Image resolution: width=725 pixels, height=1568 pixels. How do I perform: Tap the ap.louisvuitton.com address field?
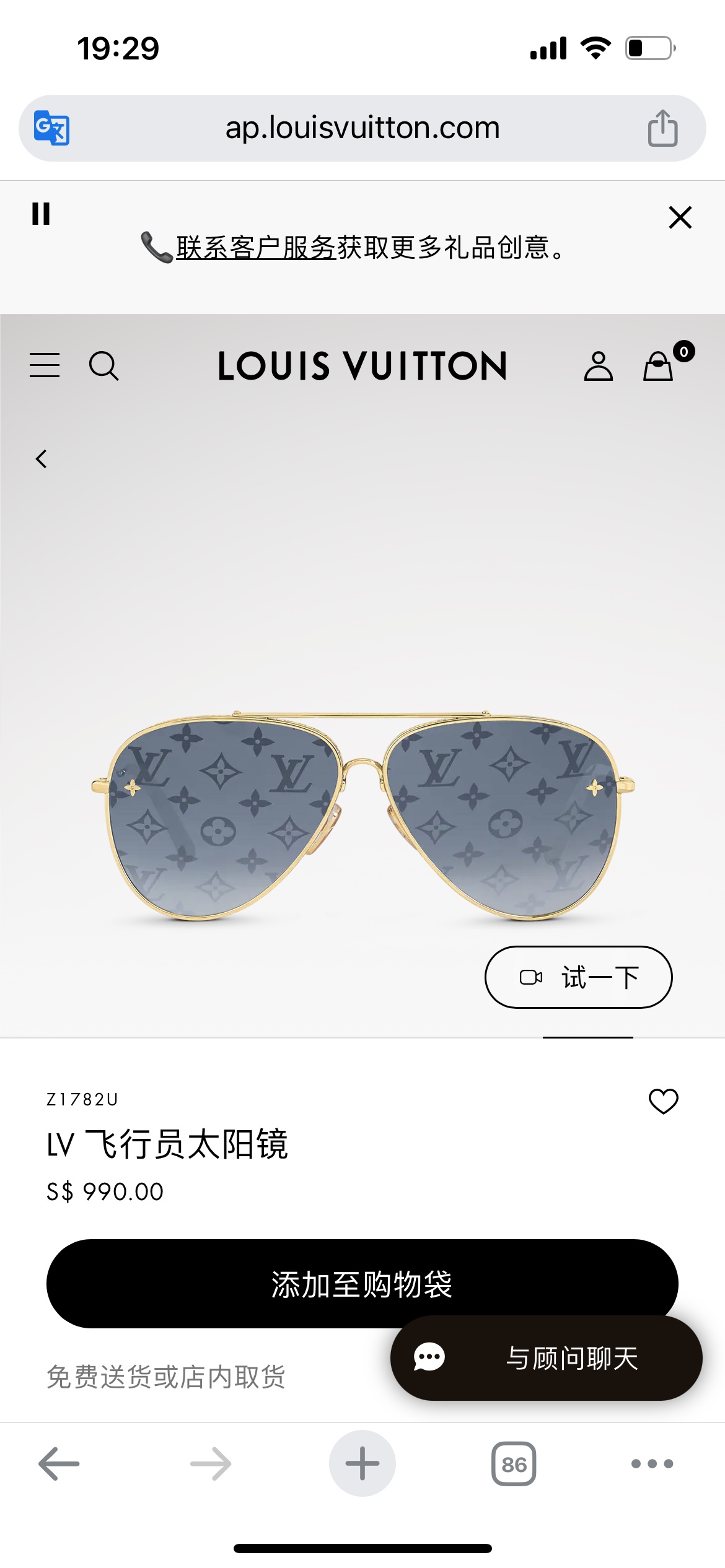point(362,128)
